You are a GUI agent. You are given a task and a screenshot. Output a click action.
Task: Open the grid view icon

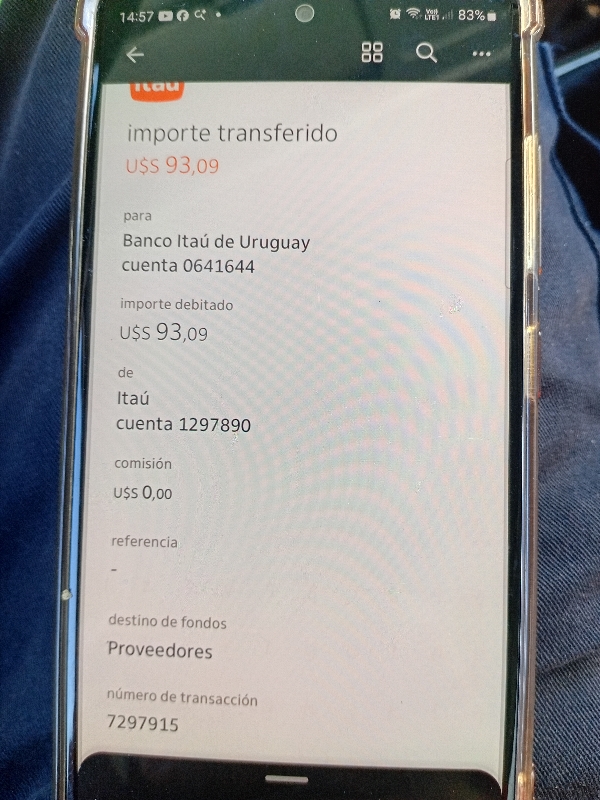[x=372, y=53]
